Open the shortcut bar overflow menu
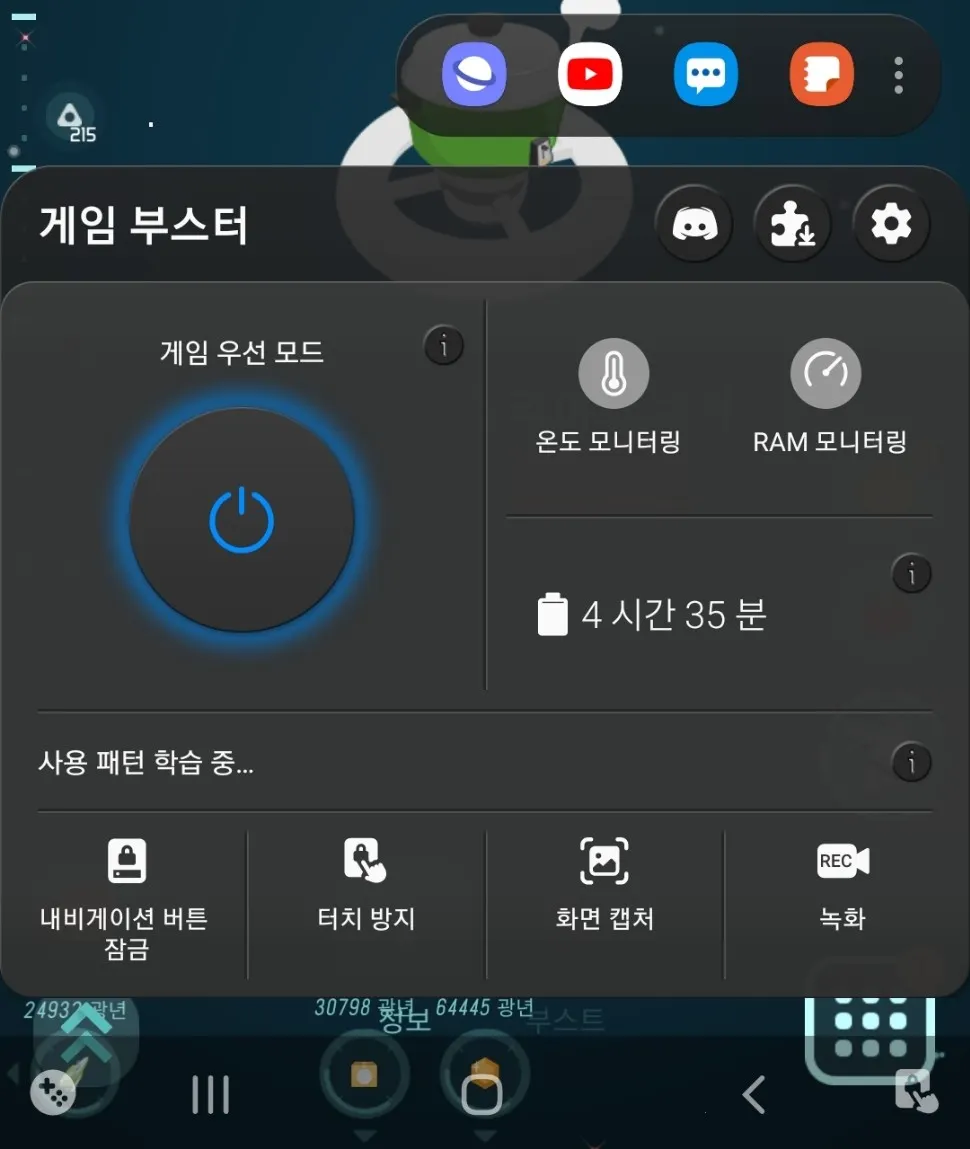The height and width of the screenshot is (1149, 970). pyautogui.click(x=899, y=75)
